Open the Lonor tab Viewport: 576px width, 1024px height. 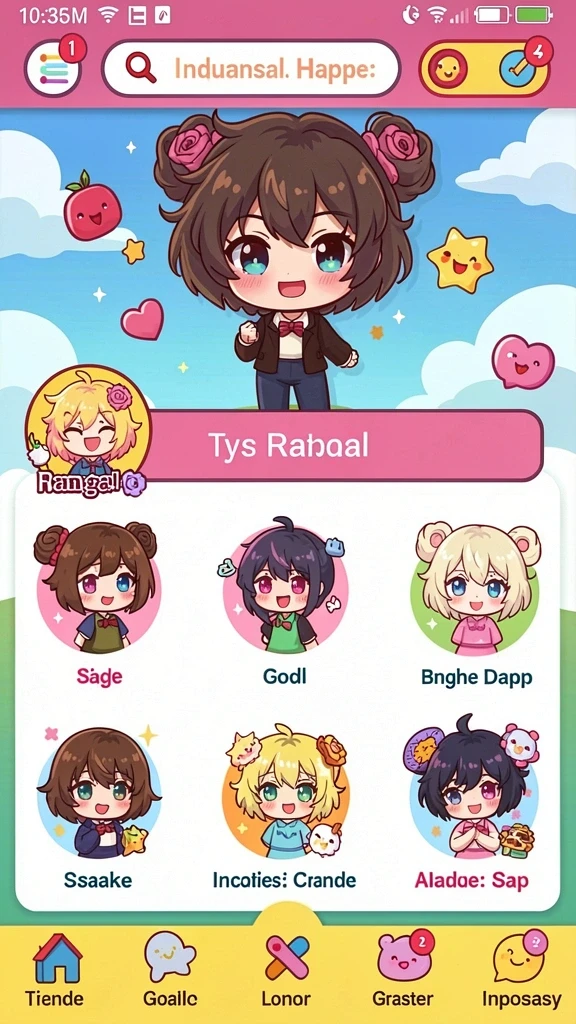point(286,970)
